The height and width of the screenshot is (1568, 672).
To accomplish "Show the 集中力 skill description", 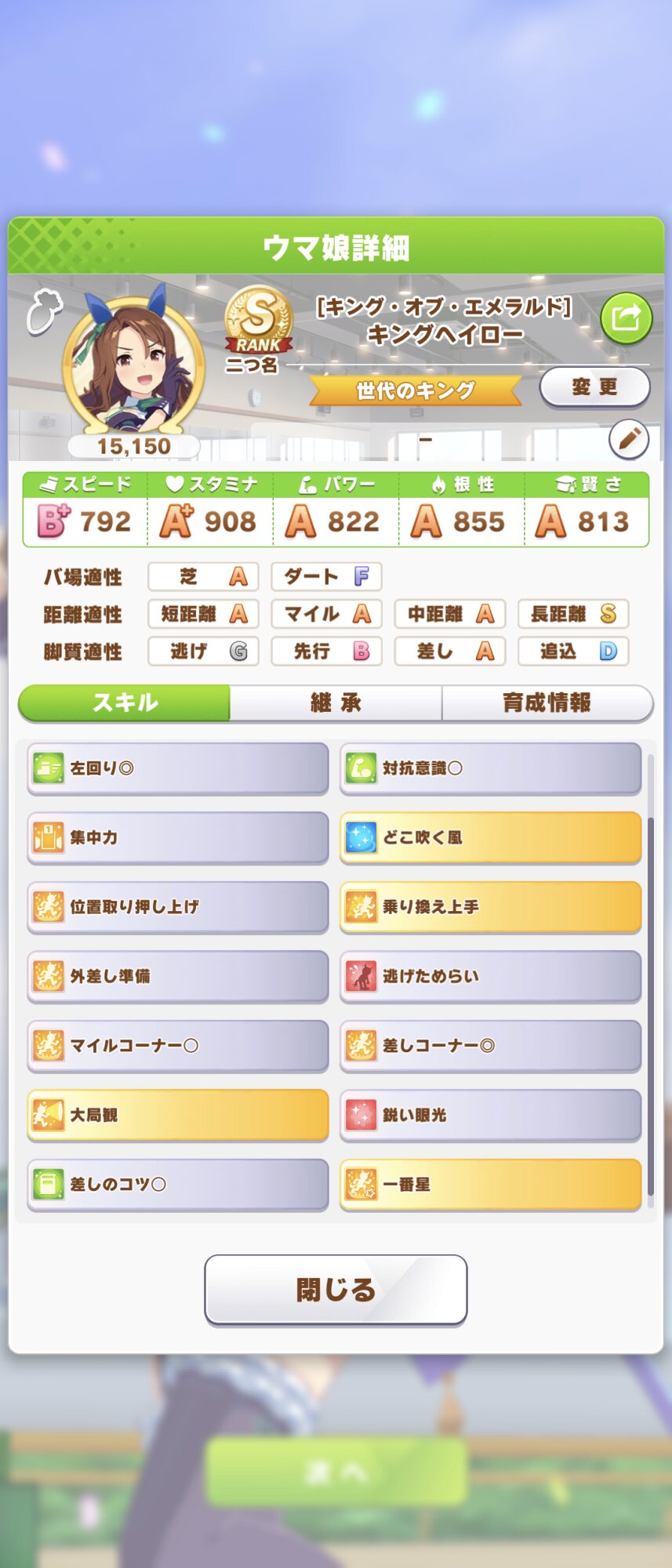I will (178, 837).
